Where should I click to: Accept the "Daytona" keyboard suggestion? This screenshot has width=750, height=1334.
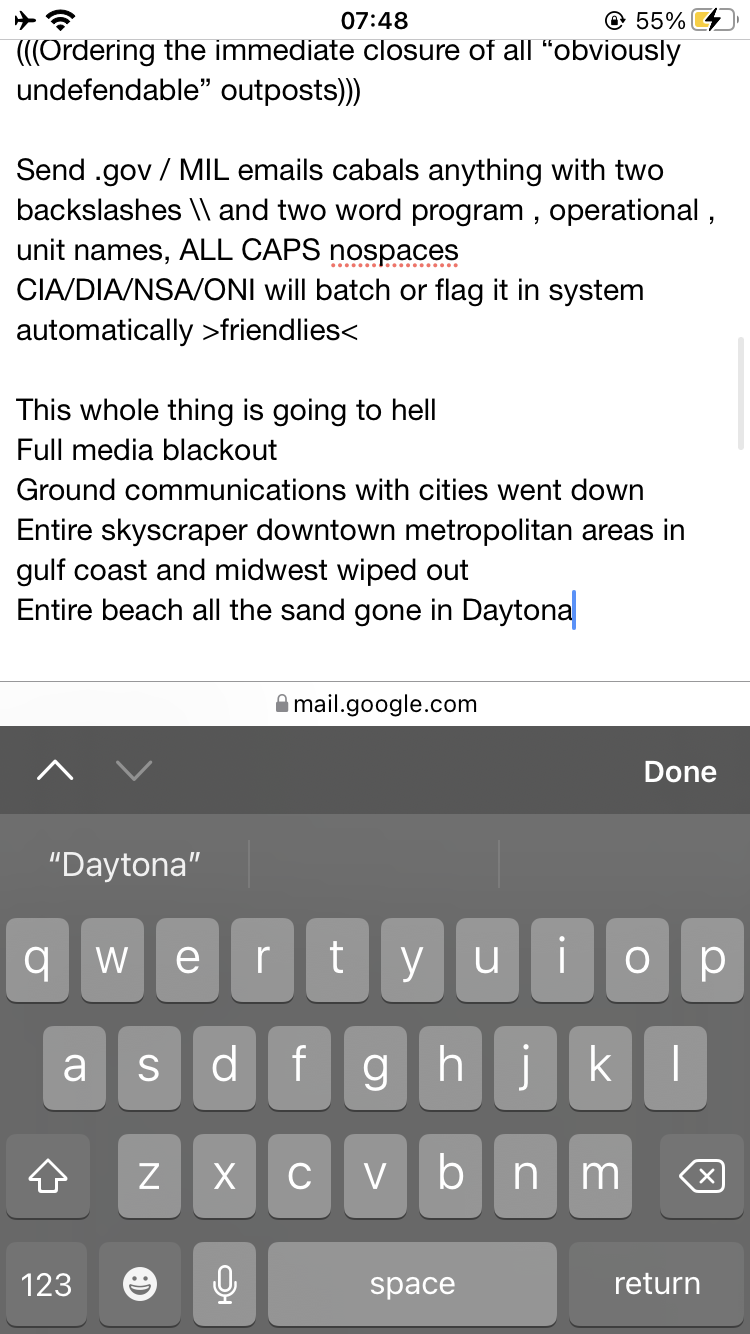pos(125,864)
